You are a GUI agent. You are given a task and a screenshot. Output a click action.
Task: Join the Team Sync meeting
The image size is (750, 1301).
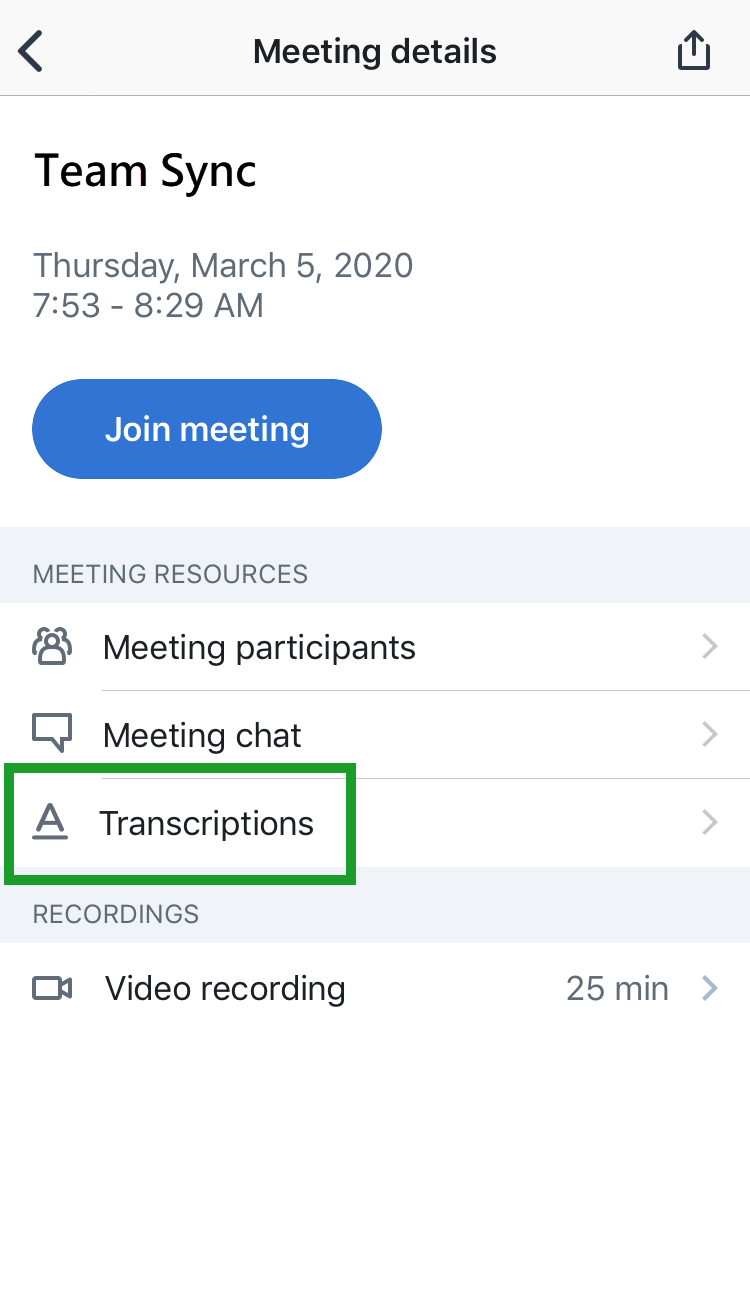click(207, 429)
